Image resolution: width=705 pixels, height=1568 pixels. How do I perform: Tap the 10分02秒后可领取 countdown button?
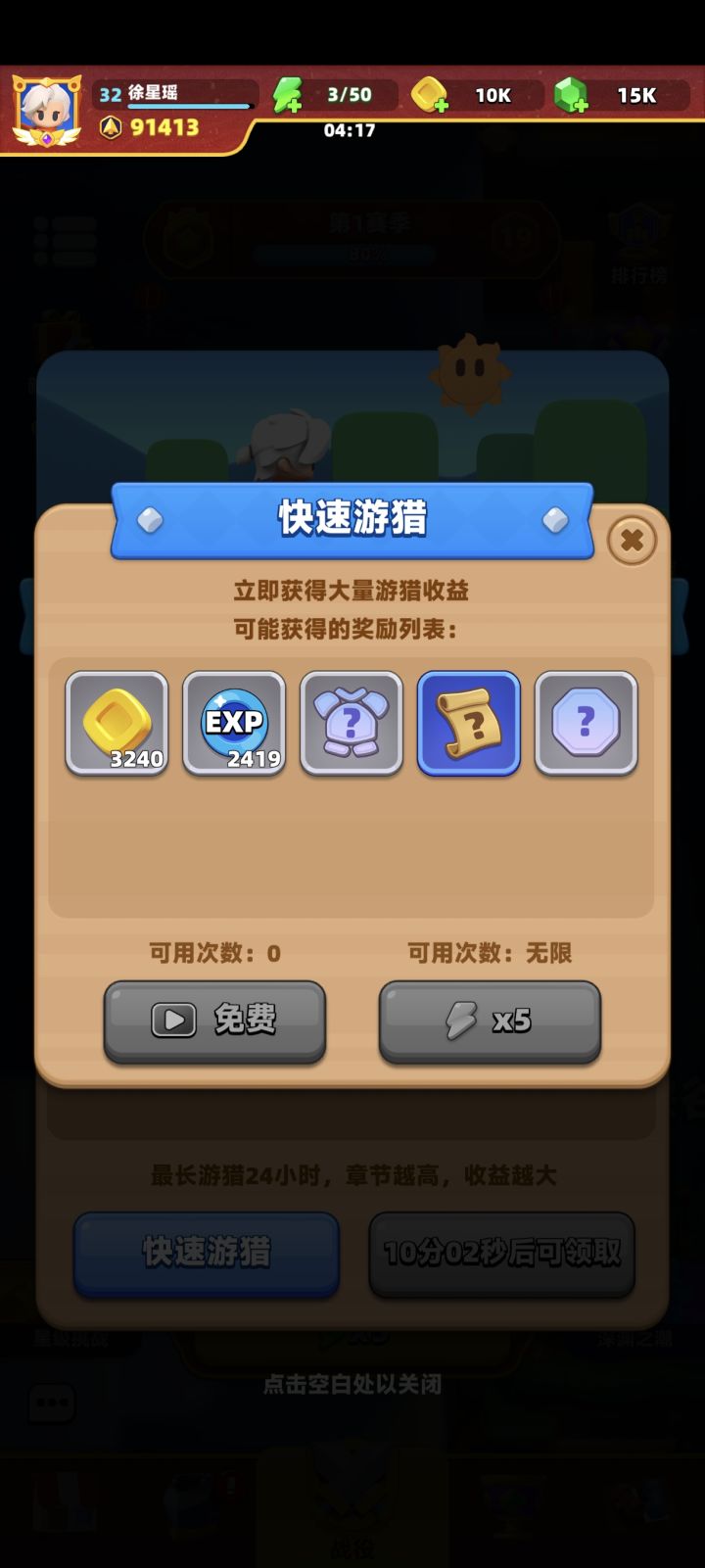pyautogui.click(x=501, y=1255)
